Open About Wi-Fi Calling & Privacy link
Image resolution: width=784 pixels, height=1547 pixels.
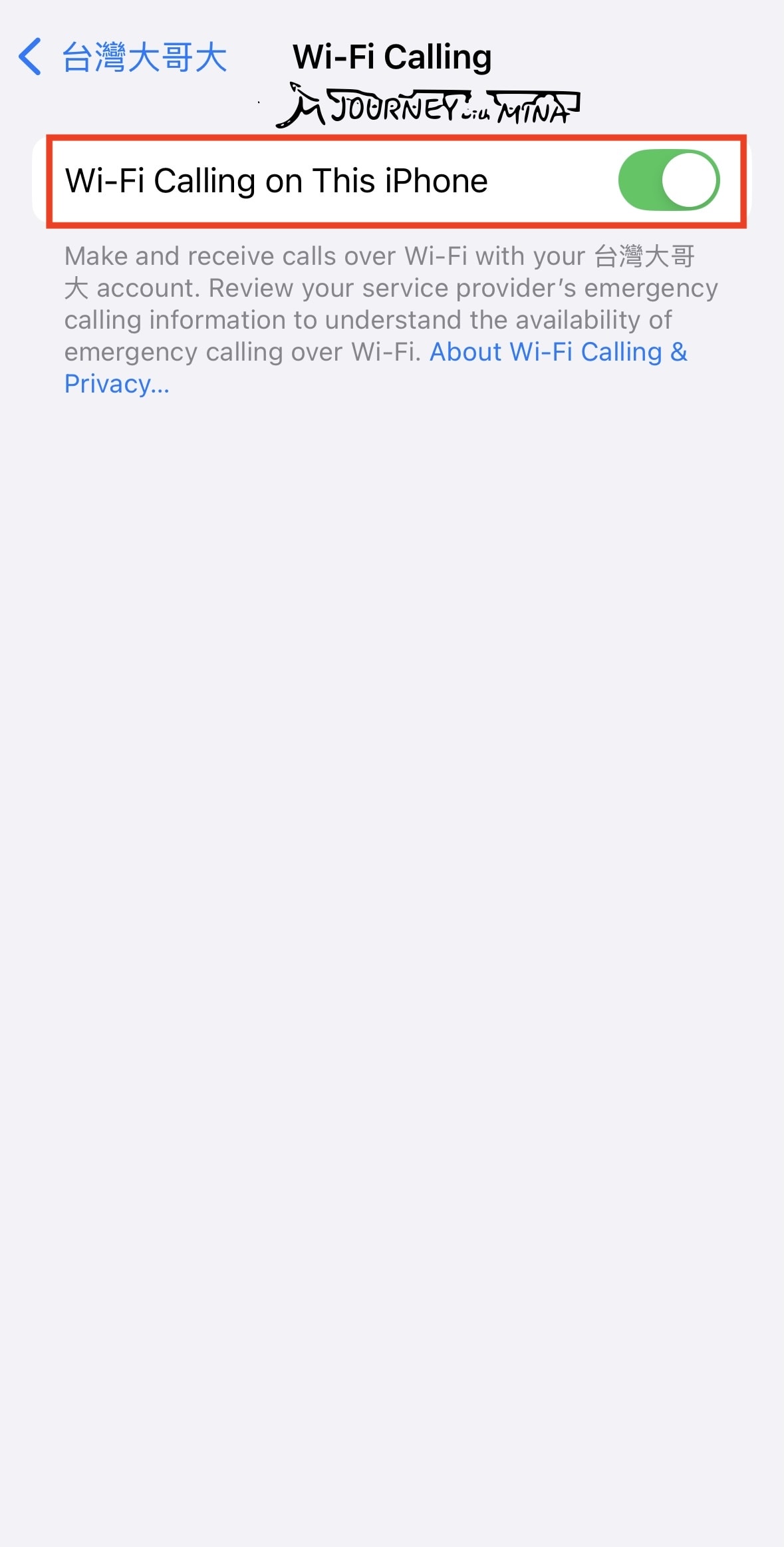tap(557, 352)
